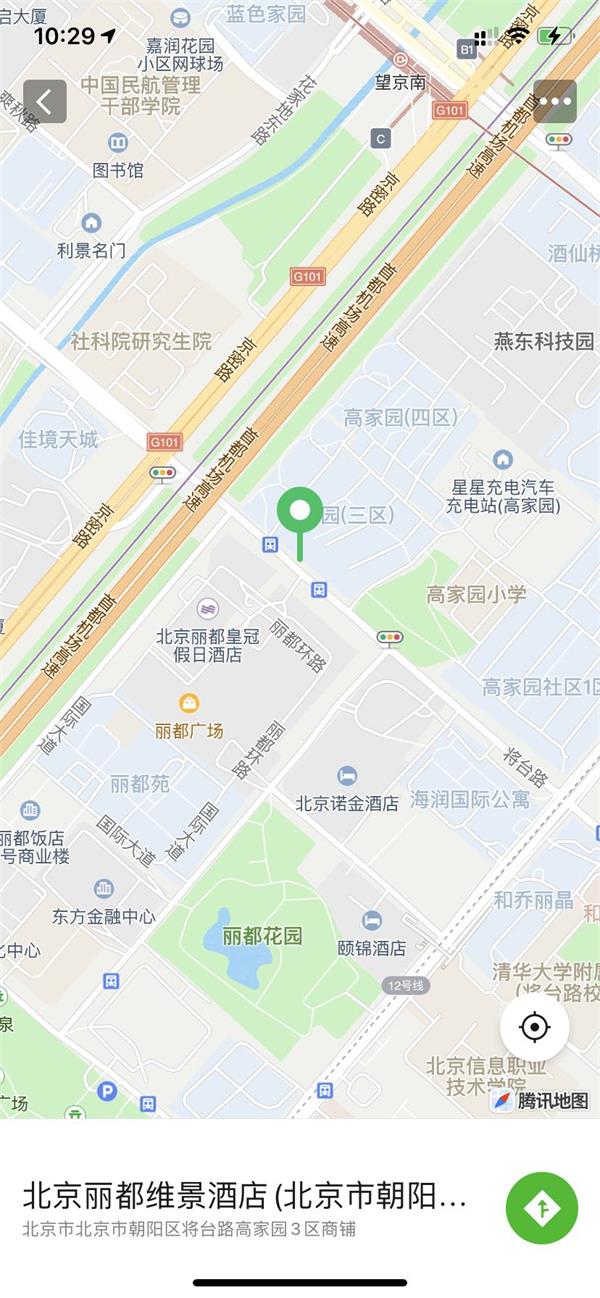
Task: Go back using the top-left arrow
Action: coord(45,101)
